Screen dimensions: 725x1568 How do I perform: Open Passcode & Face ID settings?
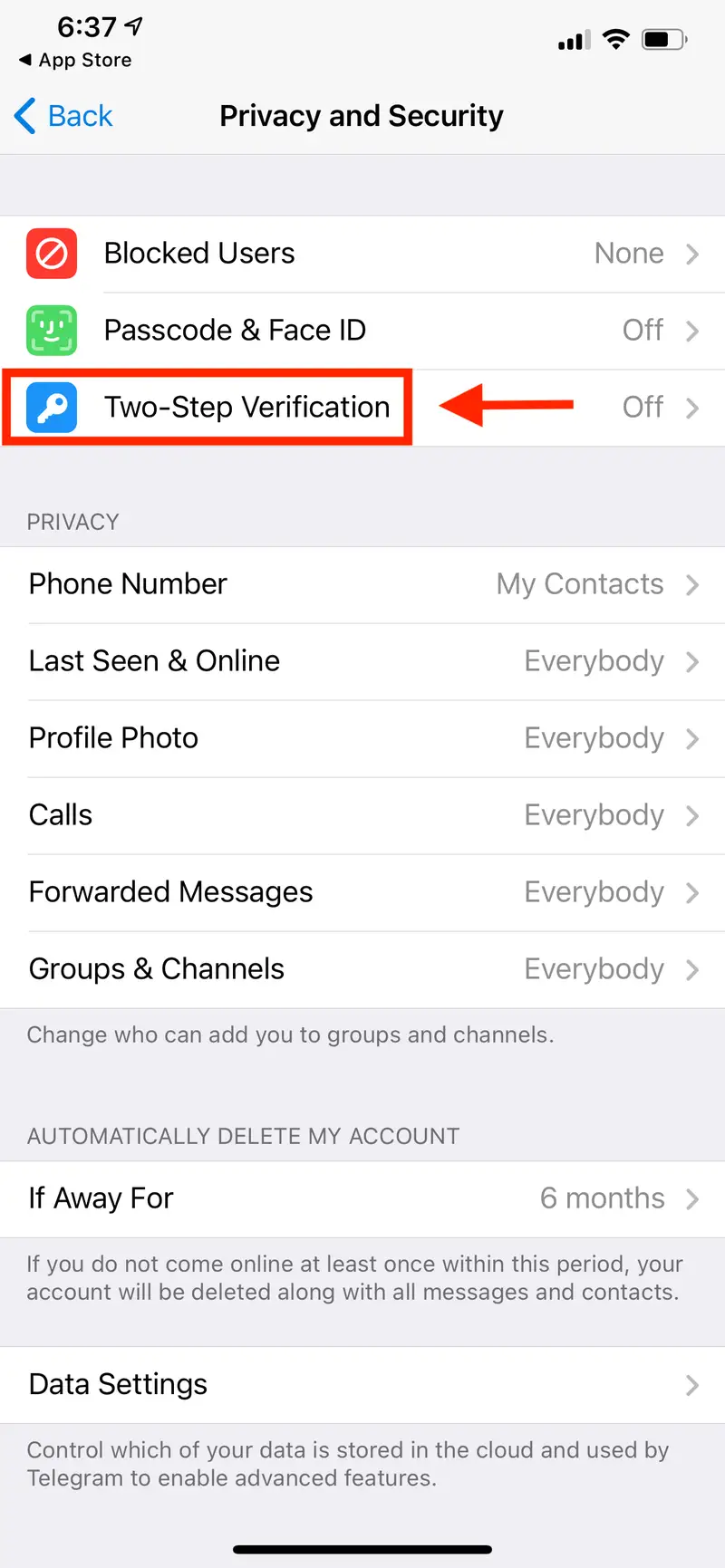coord(362,331)
